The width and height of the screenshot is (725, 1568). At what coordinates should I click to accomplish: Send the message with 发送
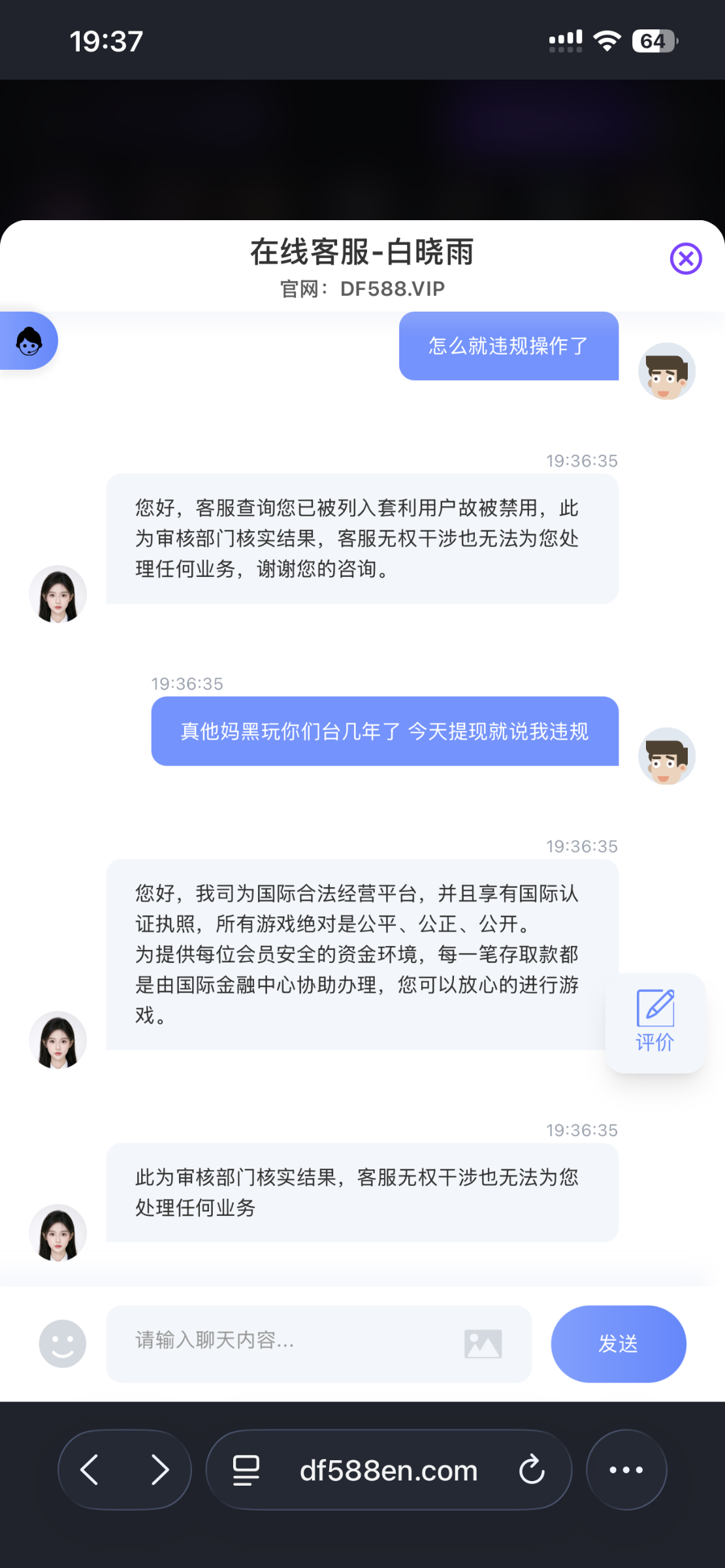coord(618,1344)
